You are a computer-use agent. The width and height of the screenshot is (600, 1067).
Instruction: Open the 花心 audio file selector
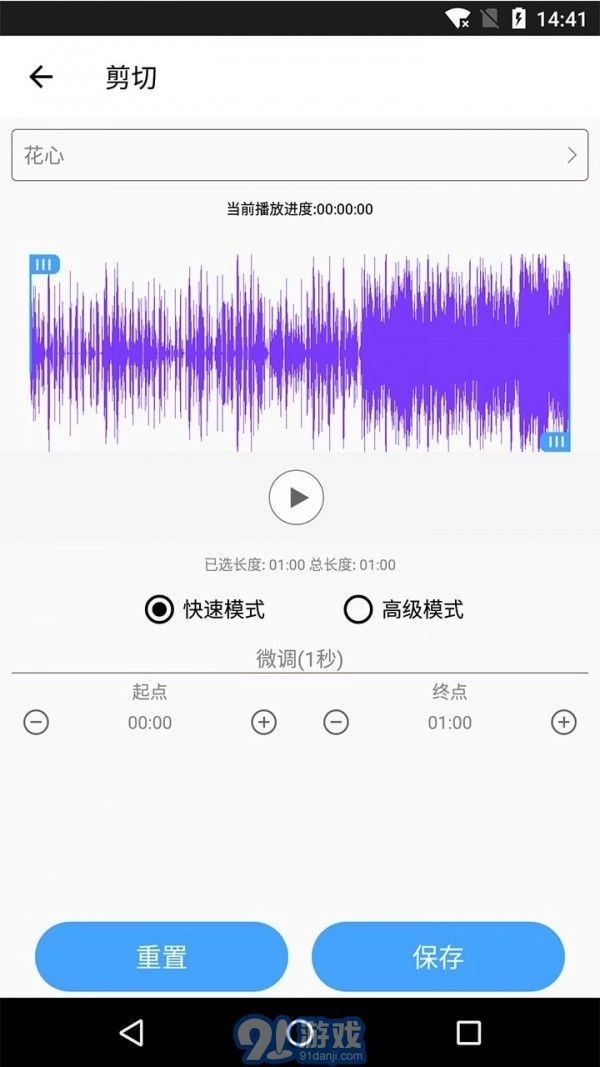(x=299, y=155)
